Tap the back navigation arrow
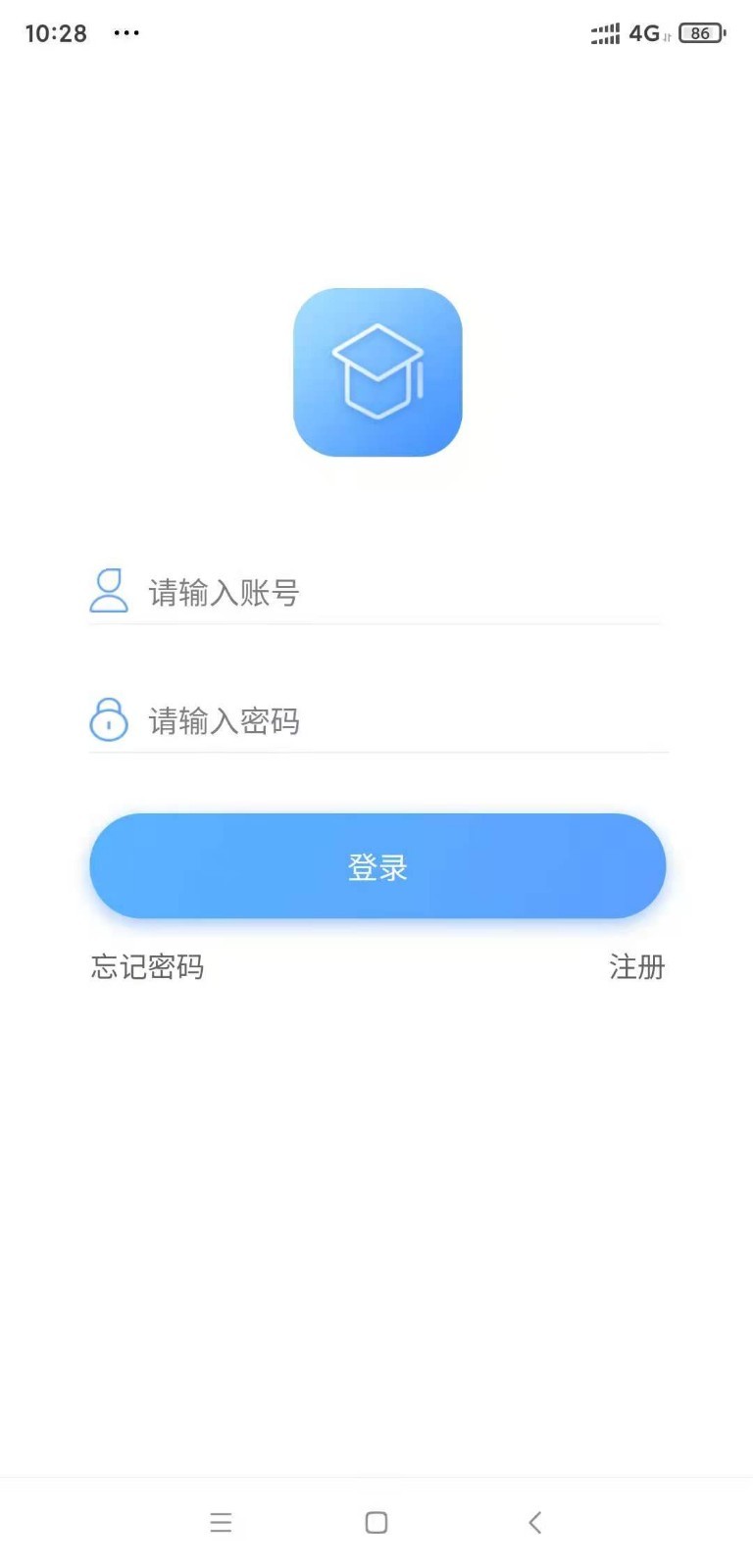 coord(534,1522)
